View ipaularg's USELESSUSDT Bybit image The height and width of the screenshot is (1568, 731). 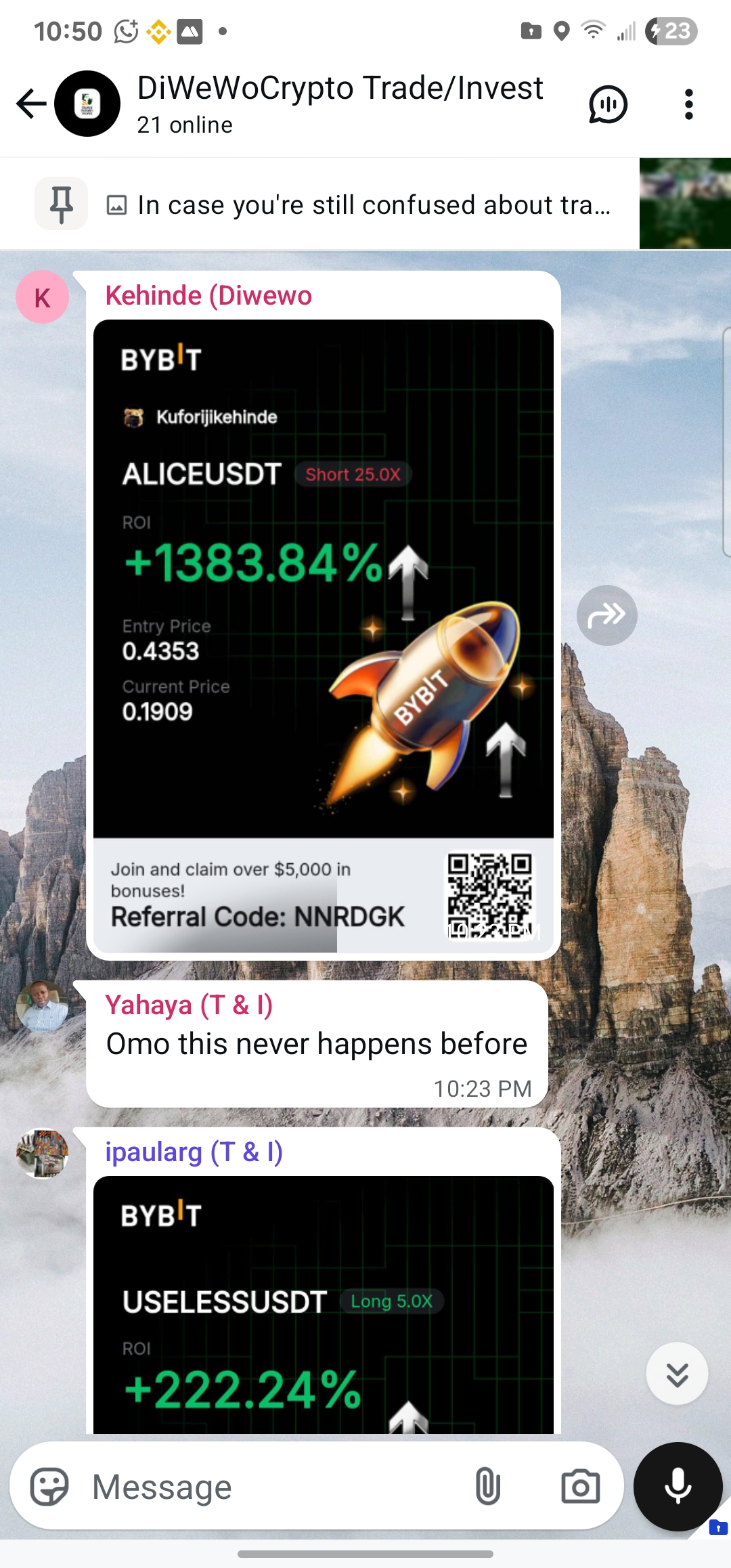tap(323, 1307)
